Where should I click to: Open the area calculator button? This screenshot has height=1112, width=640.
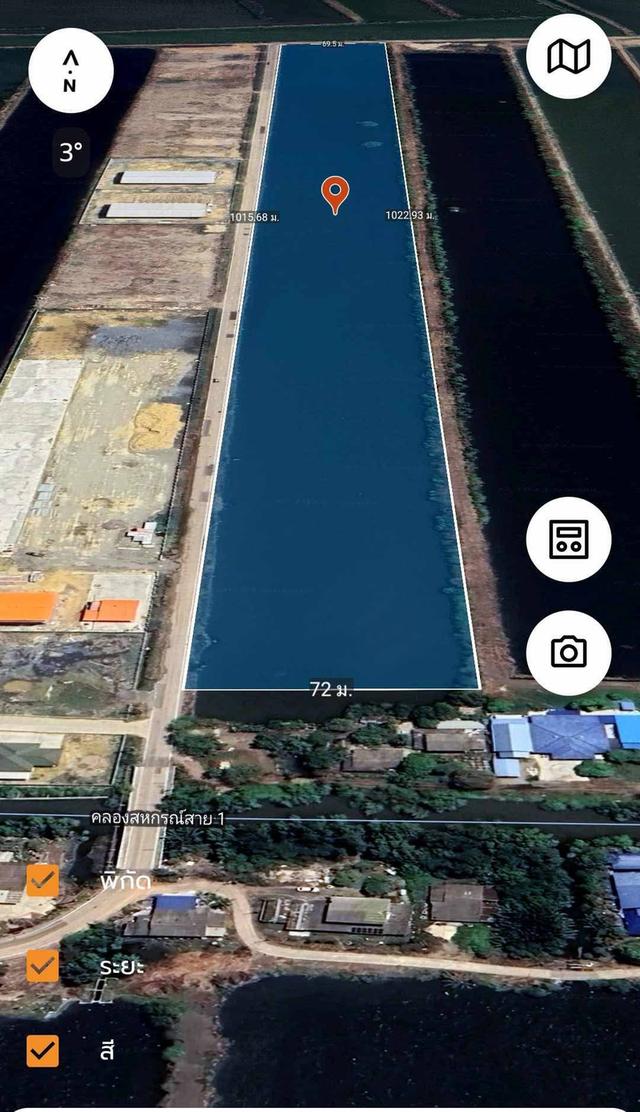click(x=568, y=539)
